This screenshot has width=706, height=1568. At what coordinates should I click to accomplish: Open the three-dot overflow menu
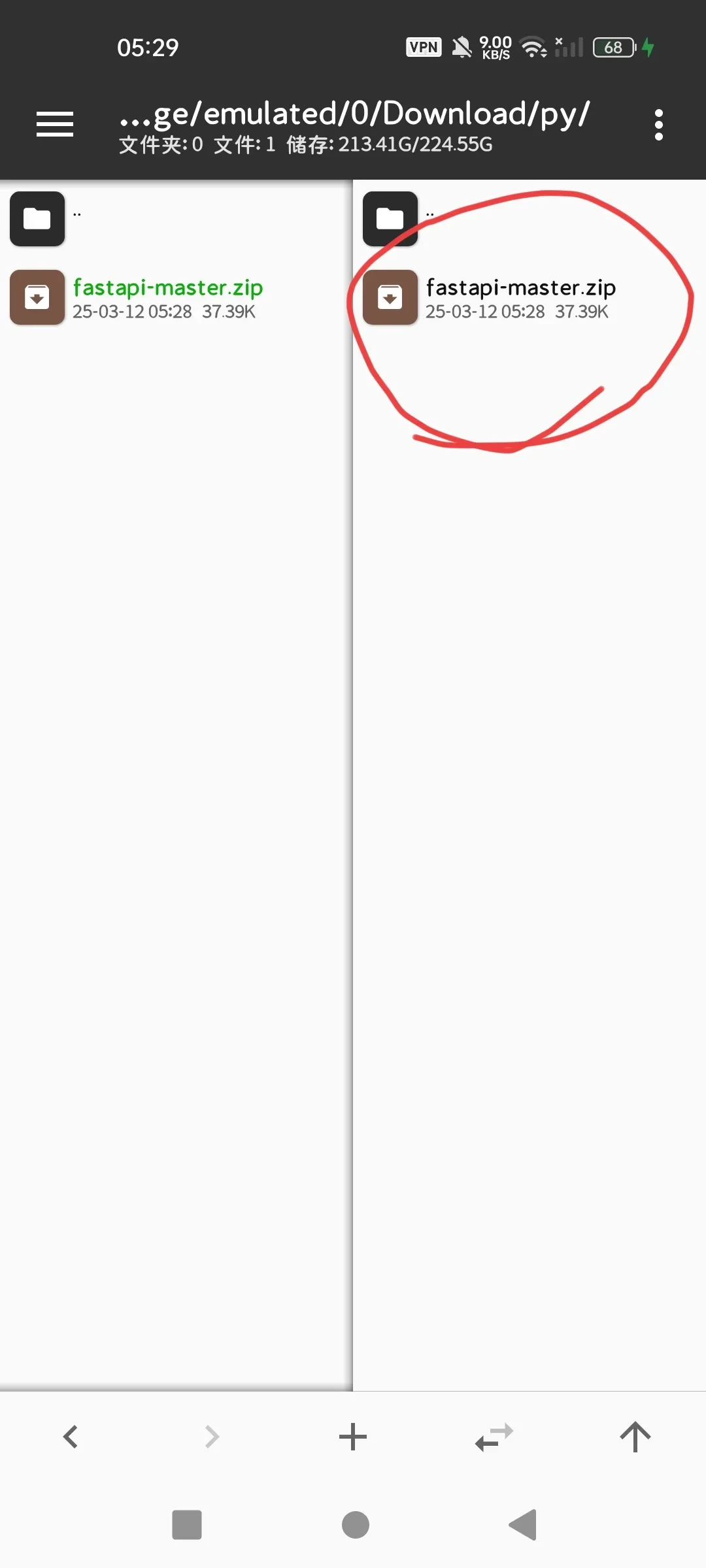click(658, 124)
